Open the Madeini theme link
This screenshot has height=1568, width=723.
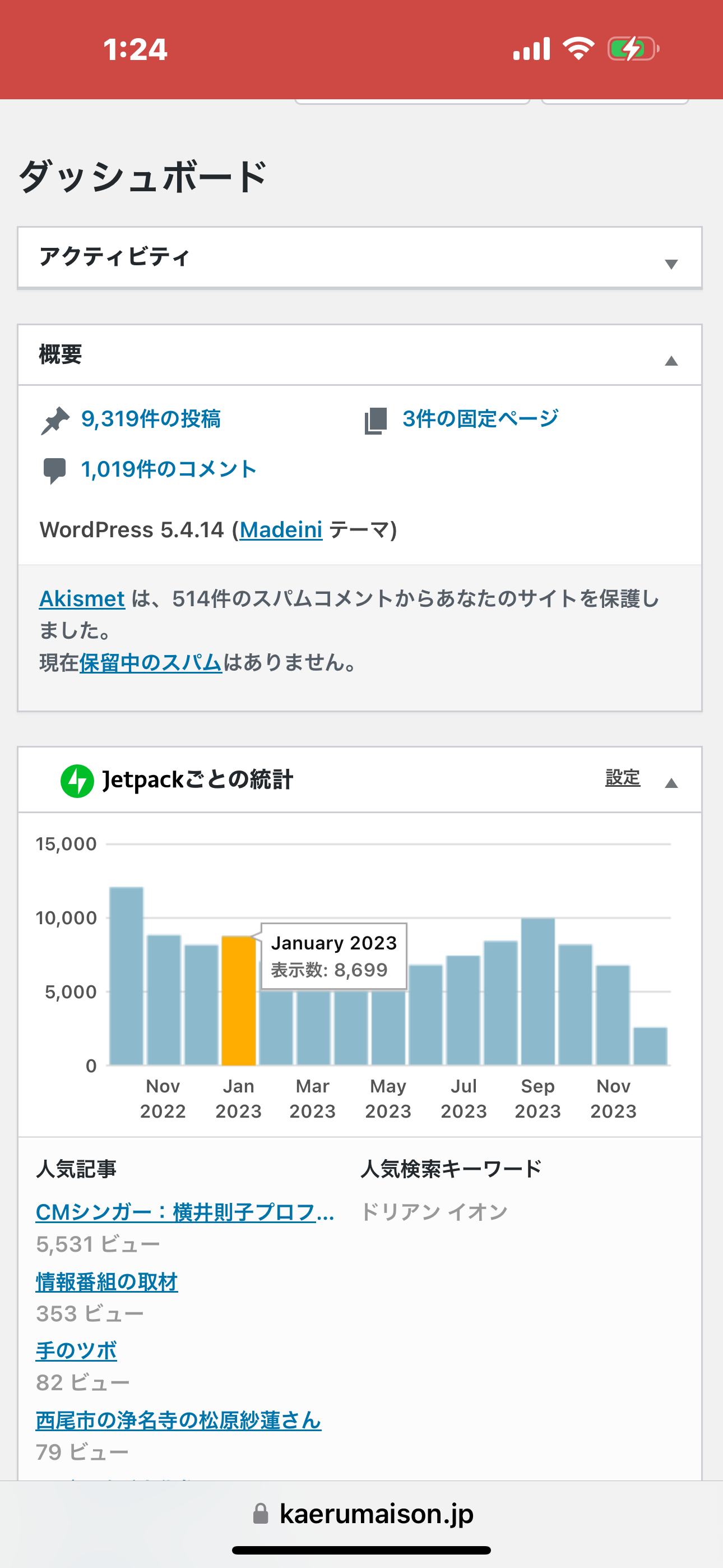point(281,529)
